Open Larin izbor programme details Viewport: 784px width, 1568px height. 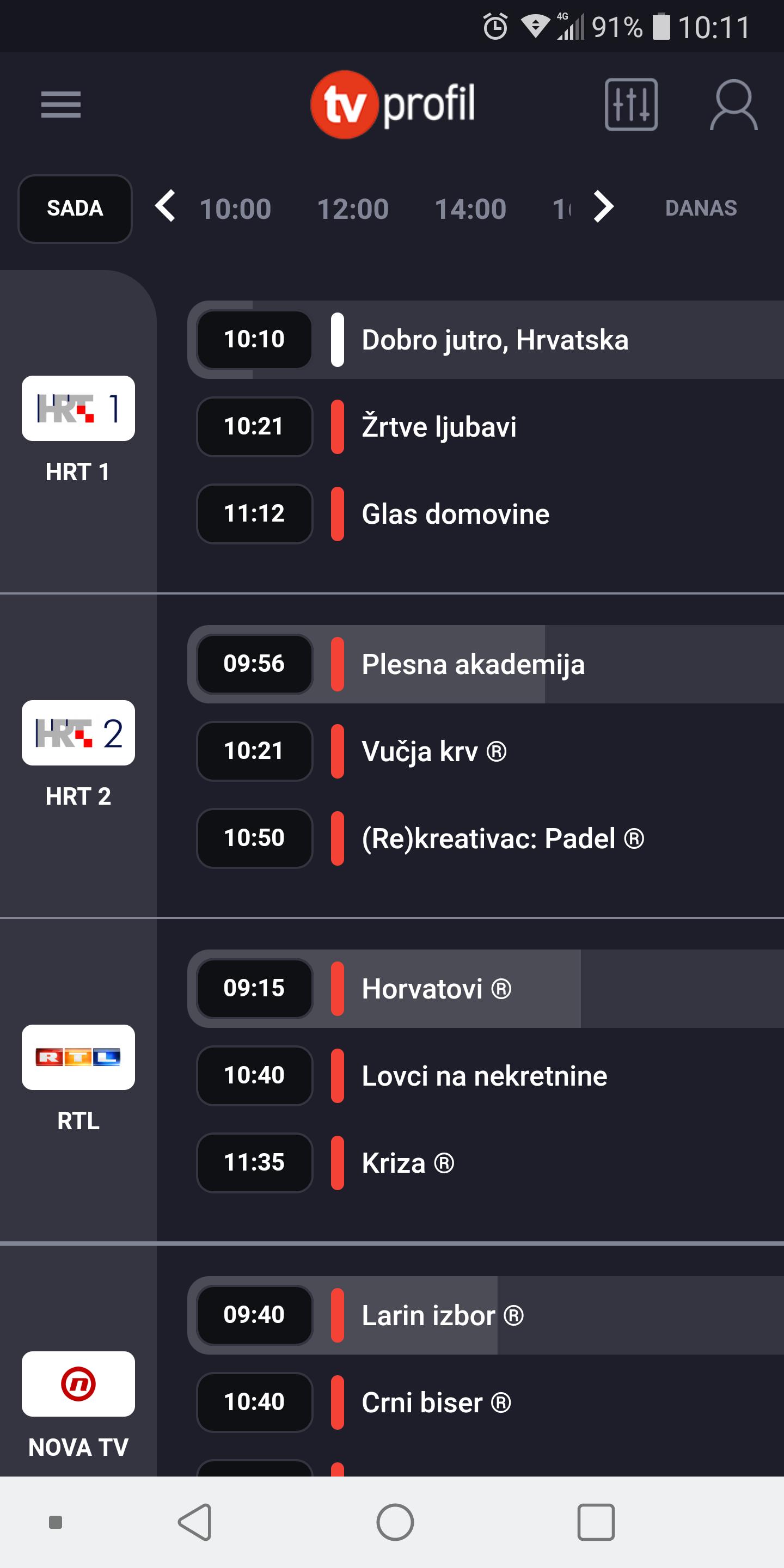442,1315
